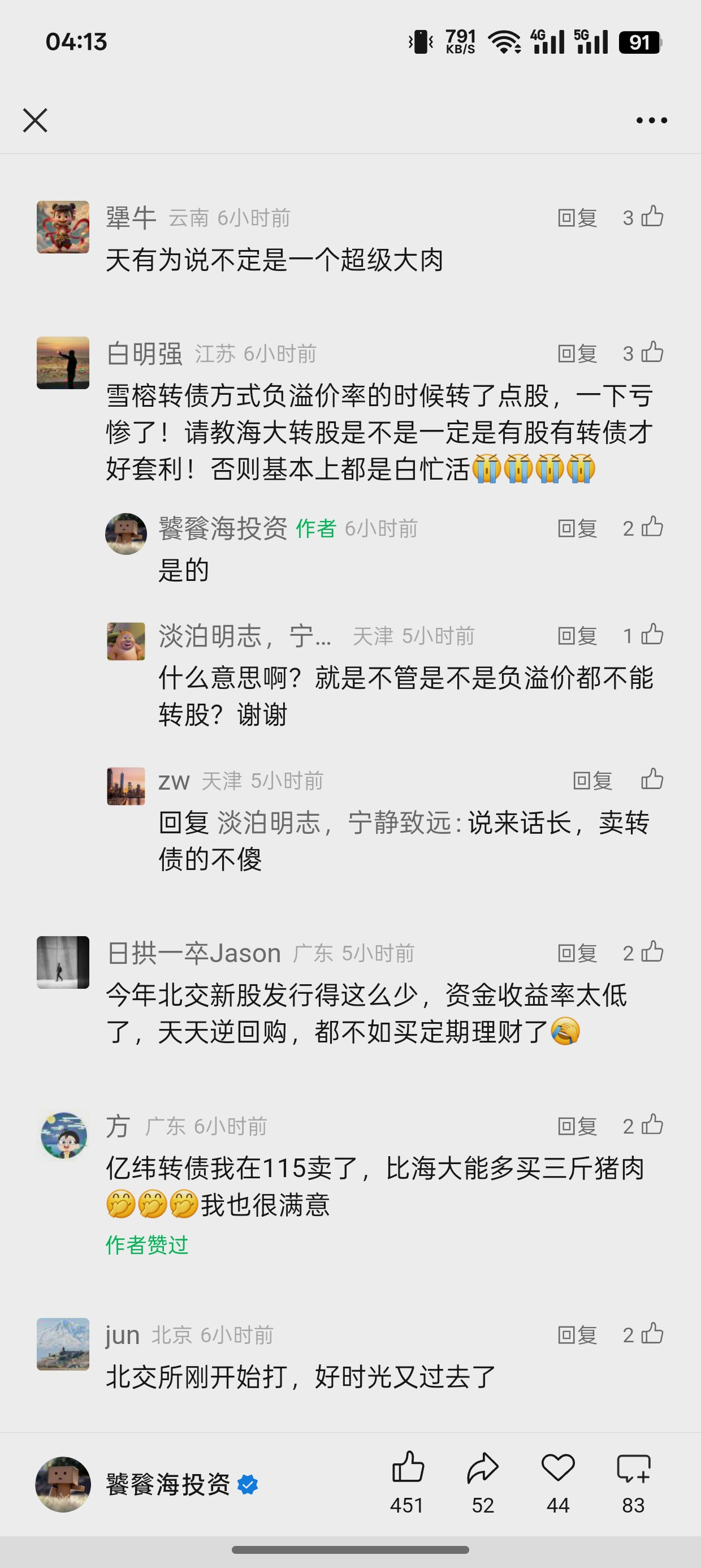Like 方's comment about 亿纬转债
This screenshot has width=701, height=1568.
(652, 1125)
